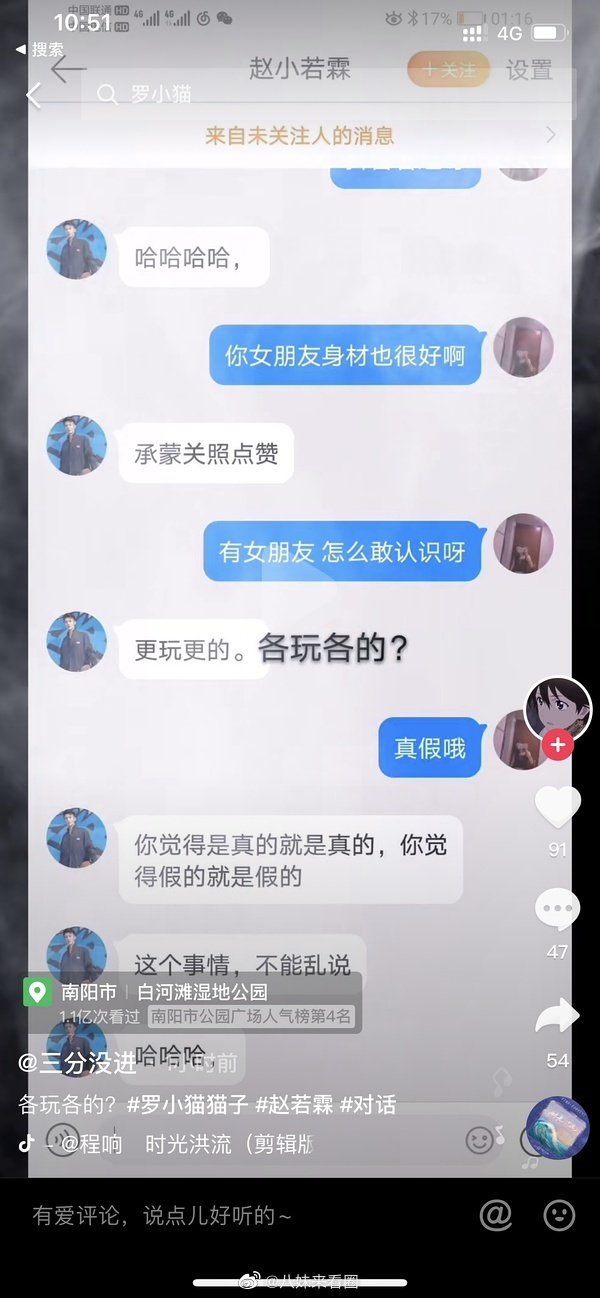Open the #对话 hashtag

pos(368,1105)
